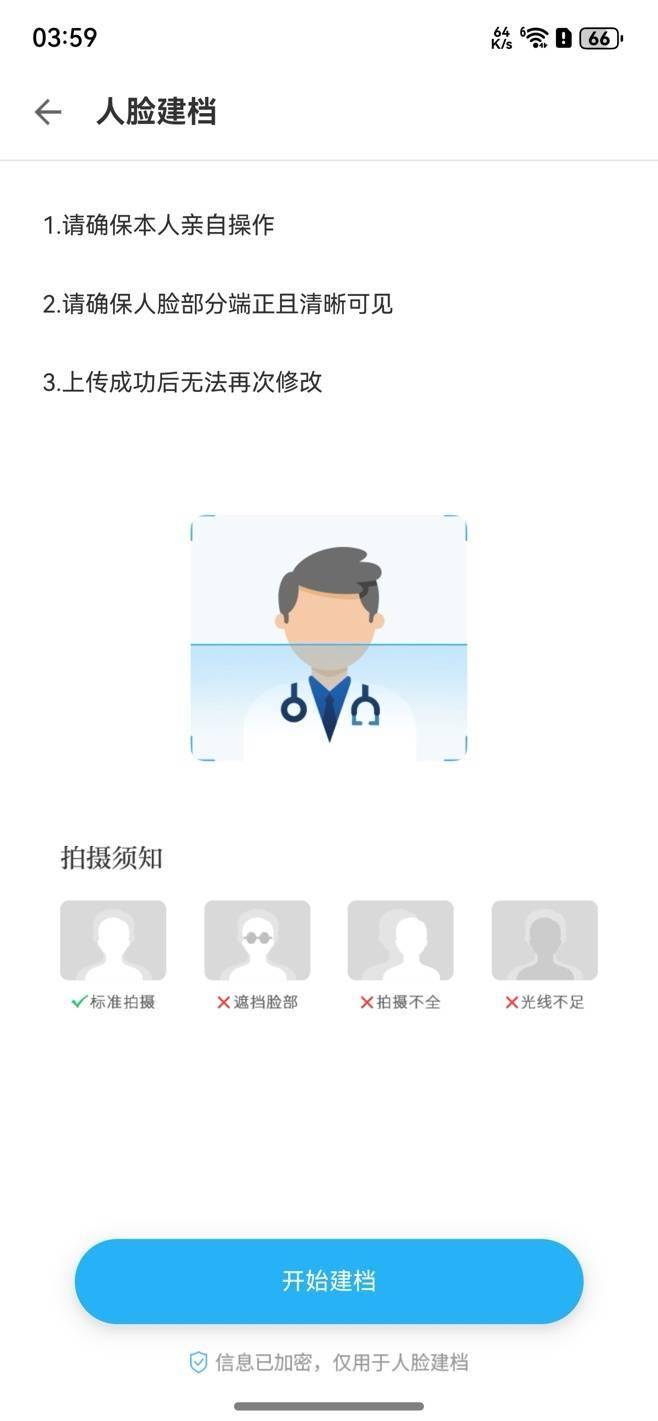Go back from the 人脸建档 page
658x1421 pixels.
point(48,112)
